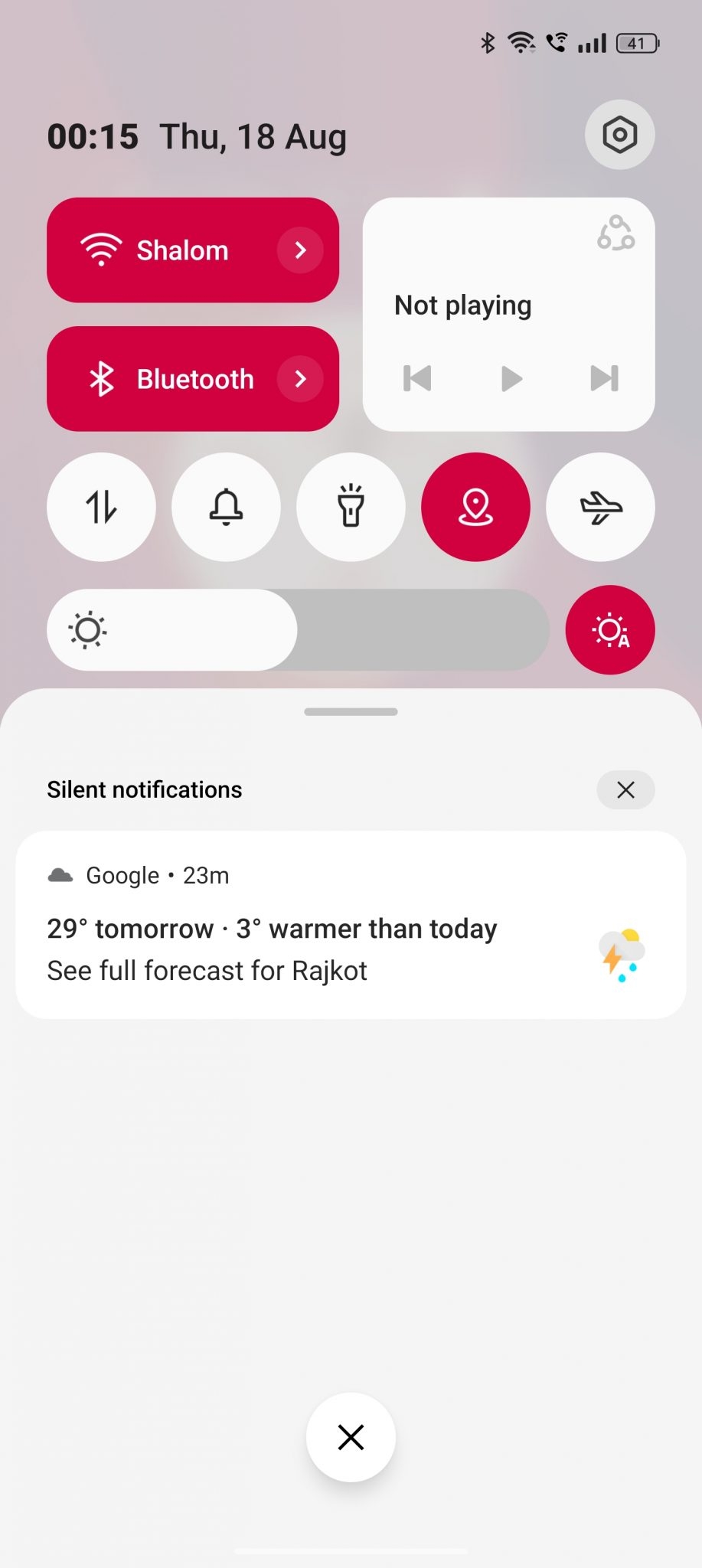The width and height of the screenshot is (702, 1568).
Task: Set brightness on the slider
Action: coord(299,630)
